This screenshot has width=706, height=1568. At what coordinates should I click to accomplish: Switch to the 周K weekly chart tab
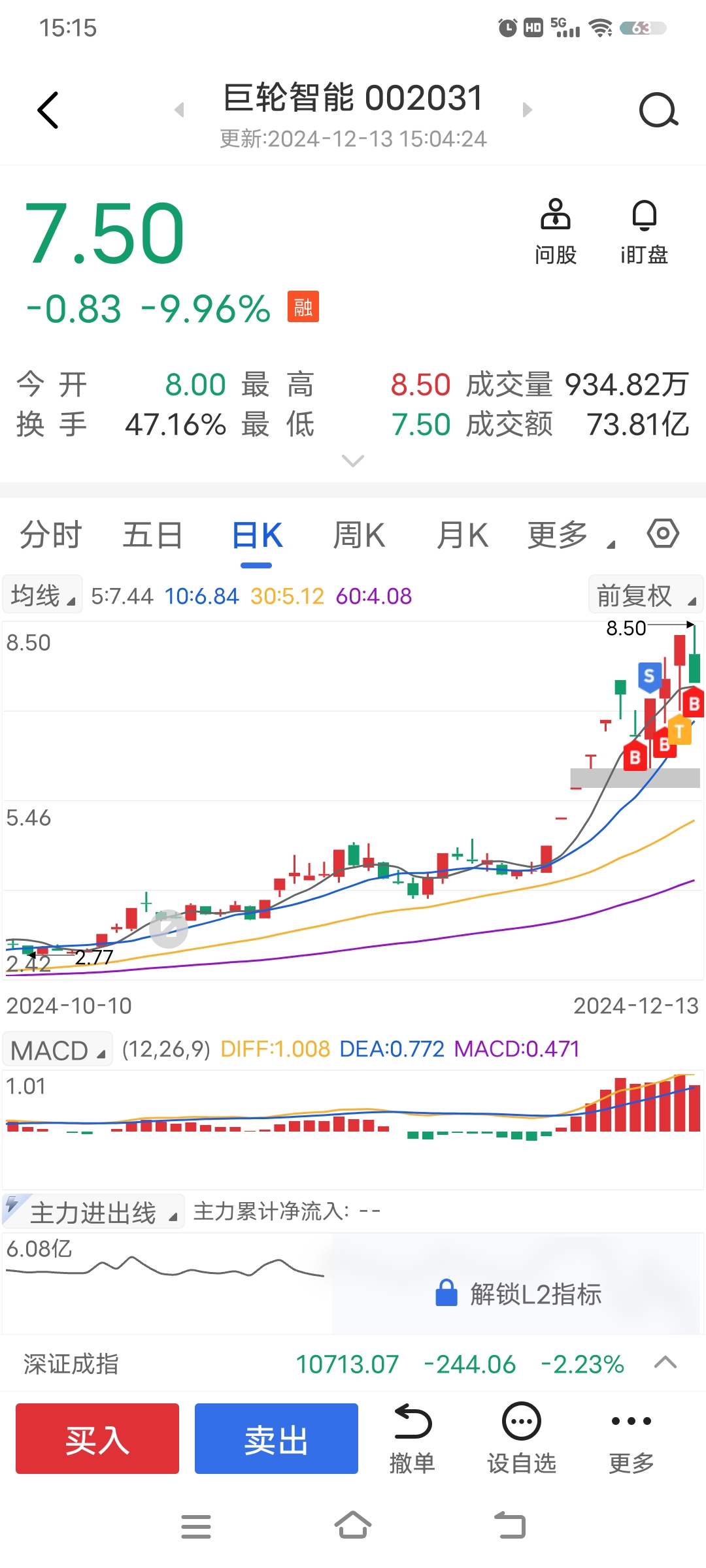click(x=358, y=534)
